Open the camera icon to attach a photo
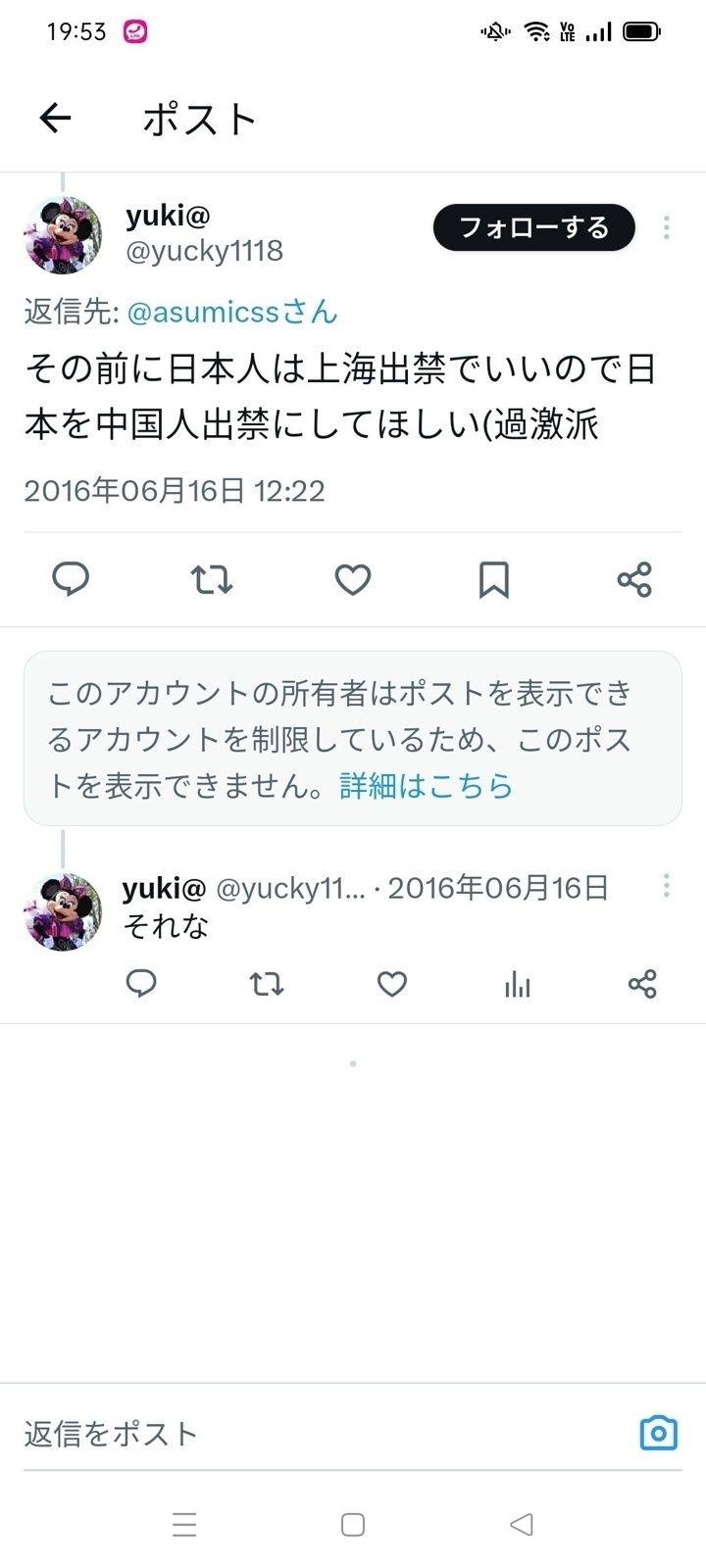Image resolution: width=706 pixels, height=1568 pixels. pyautogui.click(x=658, y=1433)
